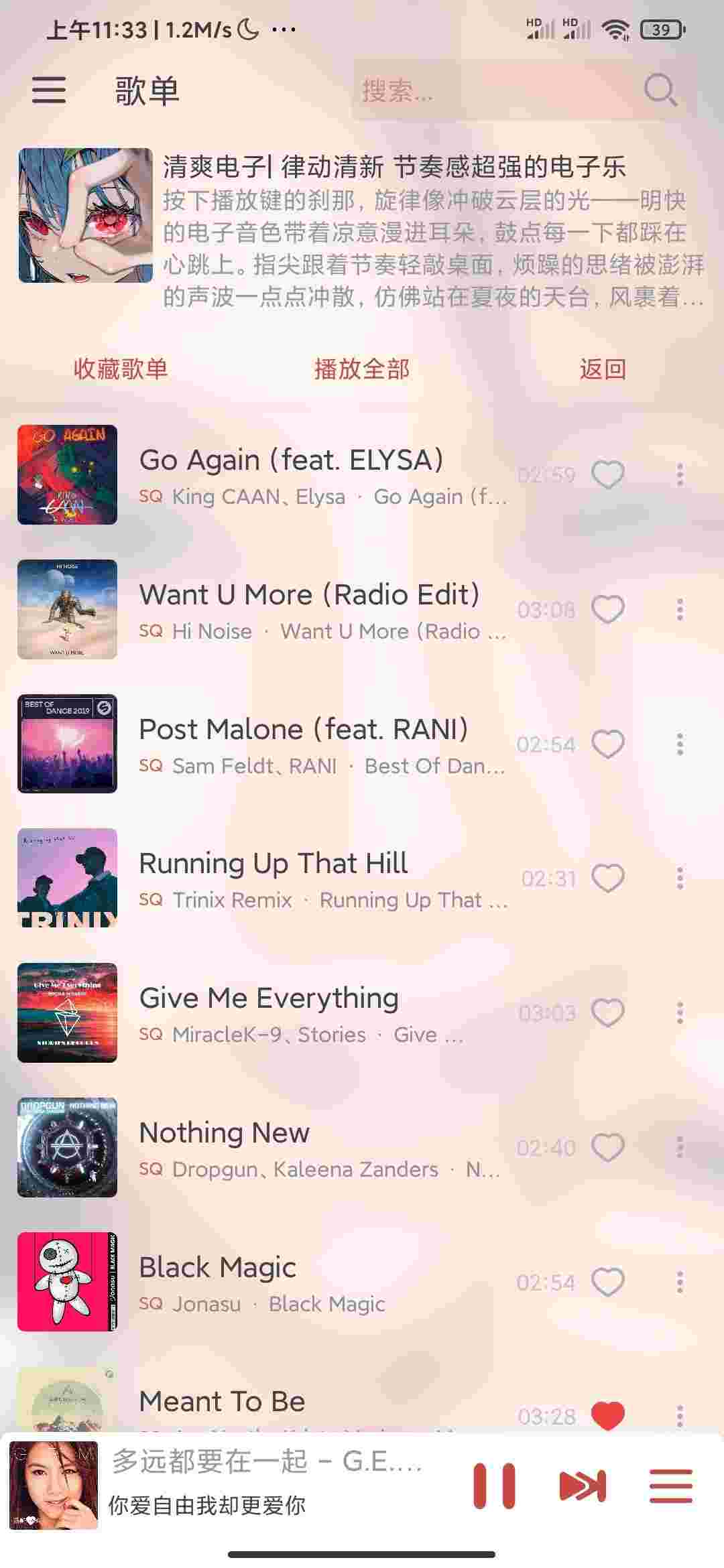Like Want U More (Radio Edit)
724x1568 pixels.
click(x=608, y=610)
